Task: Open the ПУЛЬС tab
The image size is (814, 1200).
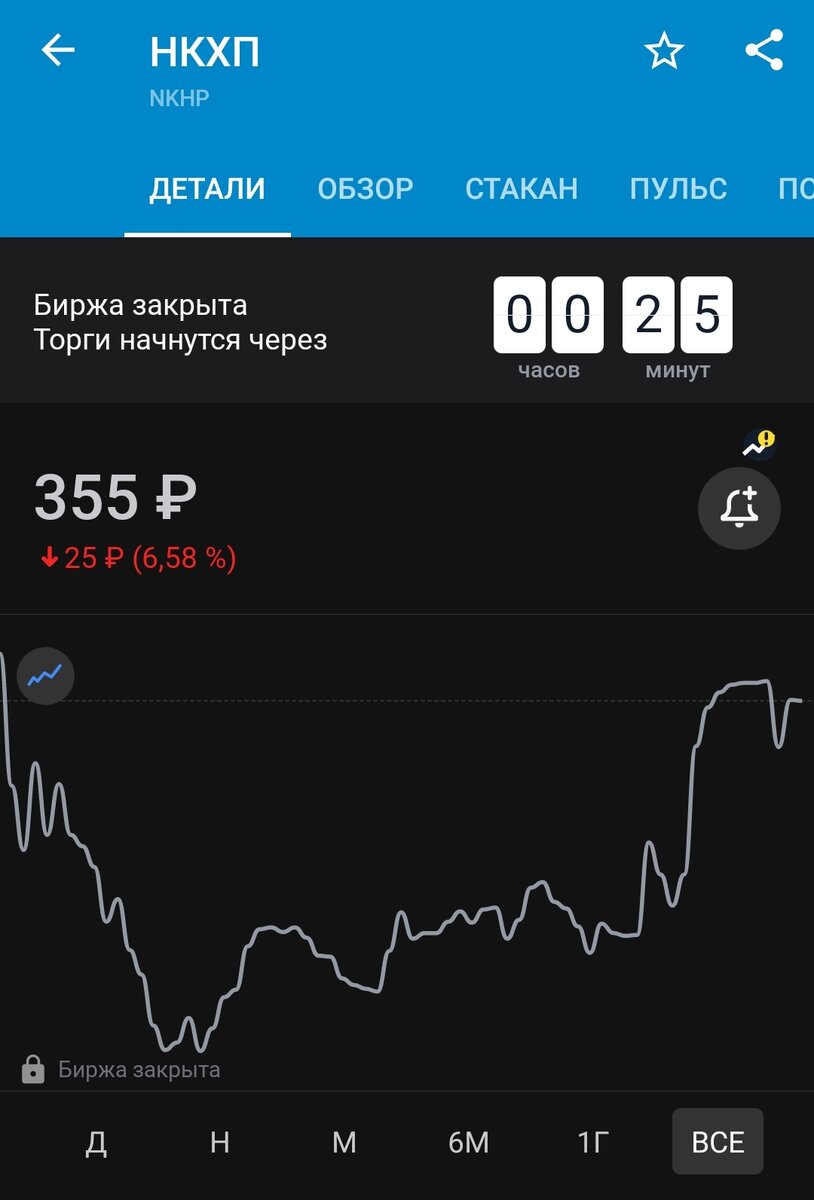Action: pyautogui.click(x=679, y=188)
